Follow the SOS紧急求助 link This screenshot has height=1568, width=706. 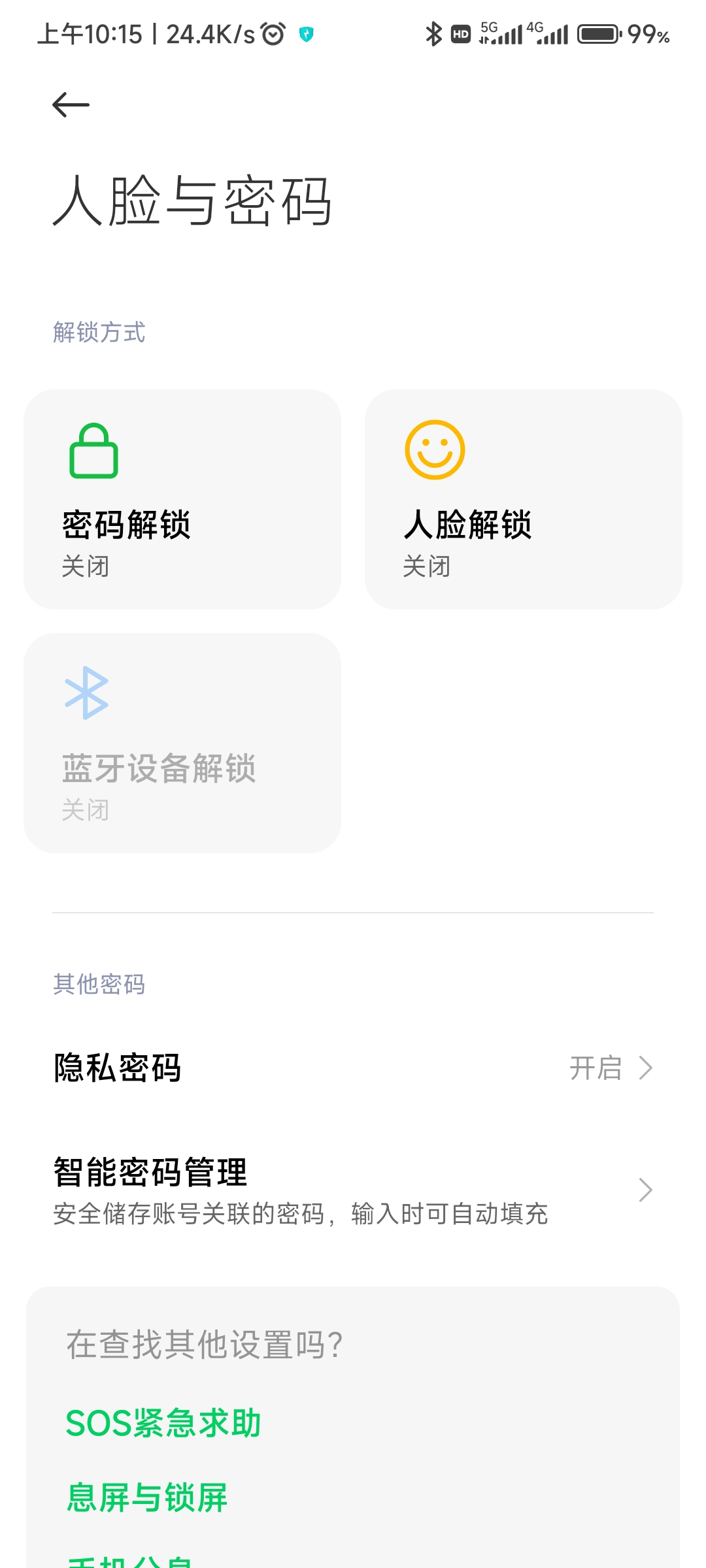coord(163,1423)
